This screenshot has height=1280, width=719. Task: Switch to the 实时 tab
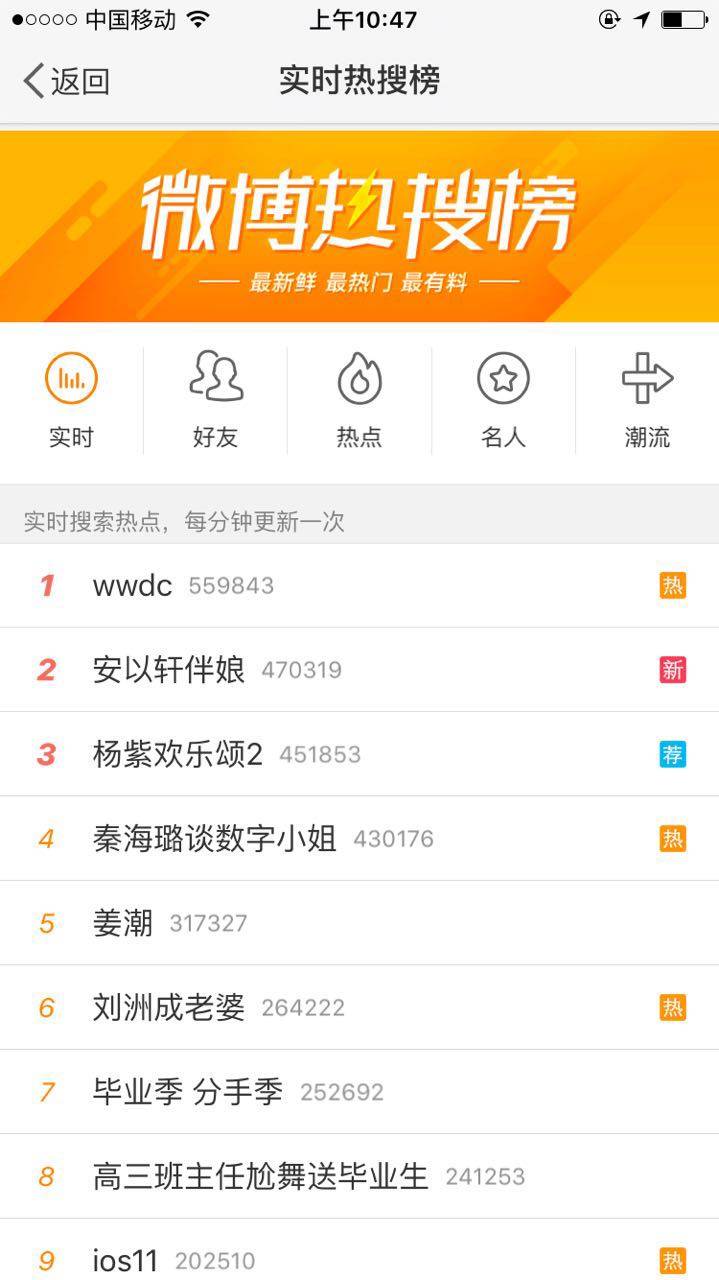pyautogui.click(x=71, y=400)
